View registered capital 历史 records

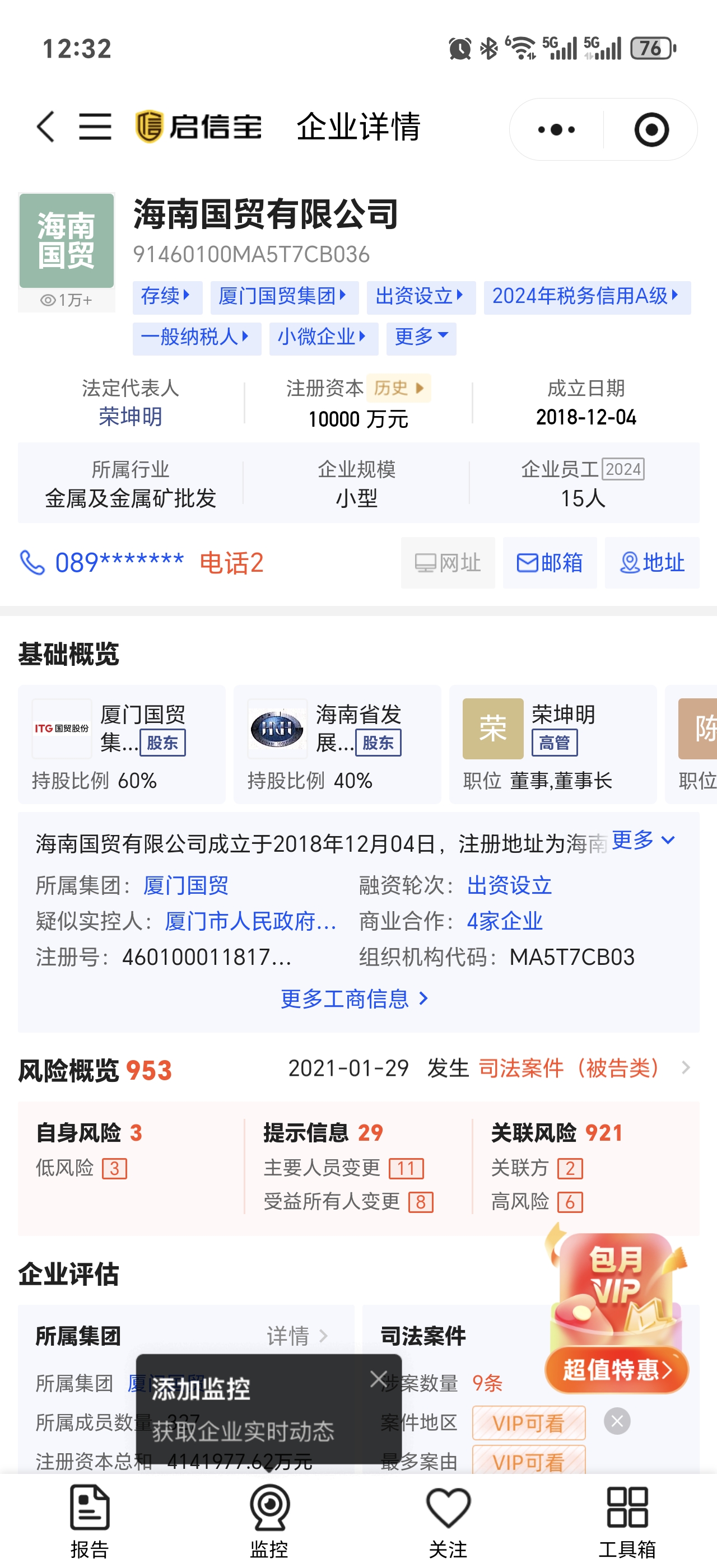(399, 388)
